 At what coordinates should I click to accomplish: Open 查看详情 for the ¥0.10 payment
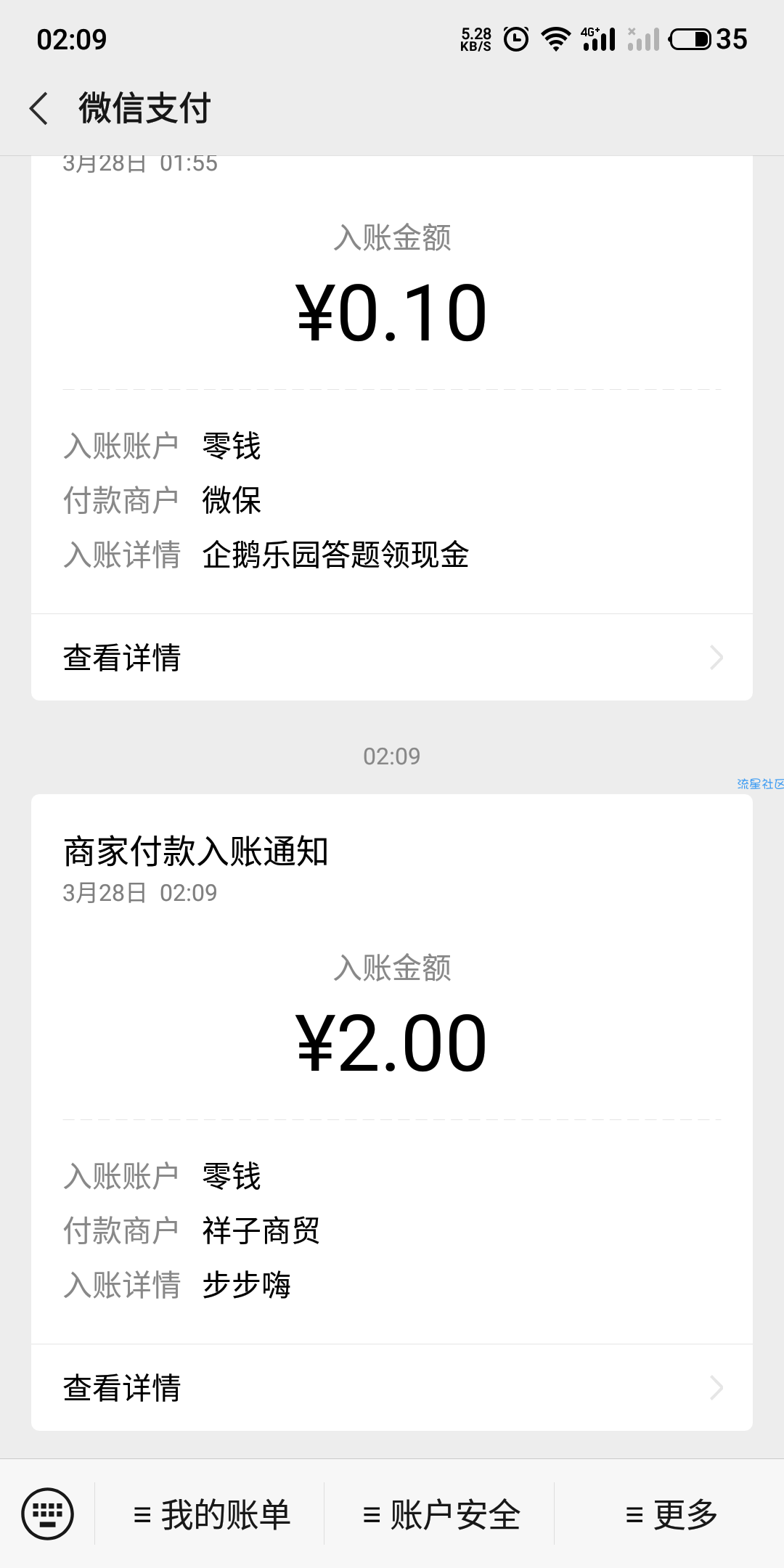[x=392, y=658]
